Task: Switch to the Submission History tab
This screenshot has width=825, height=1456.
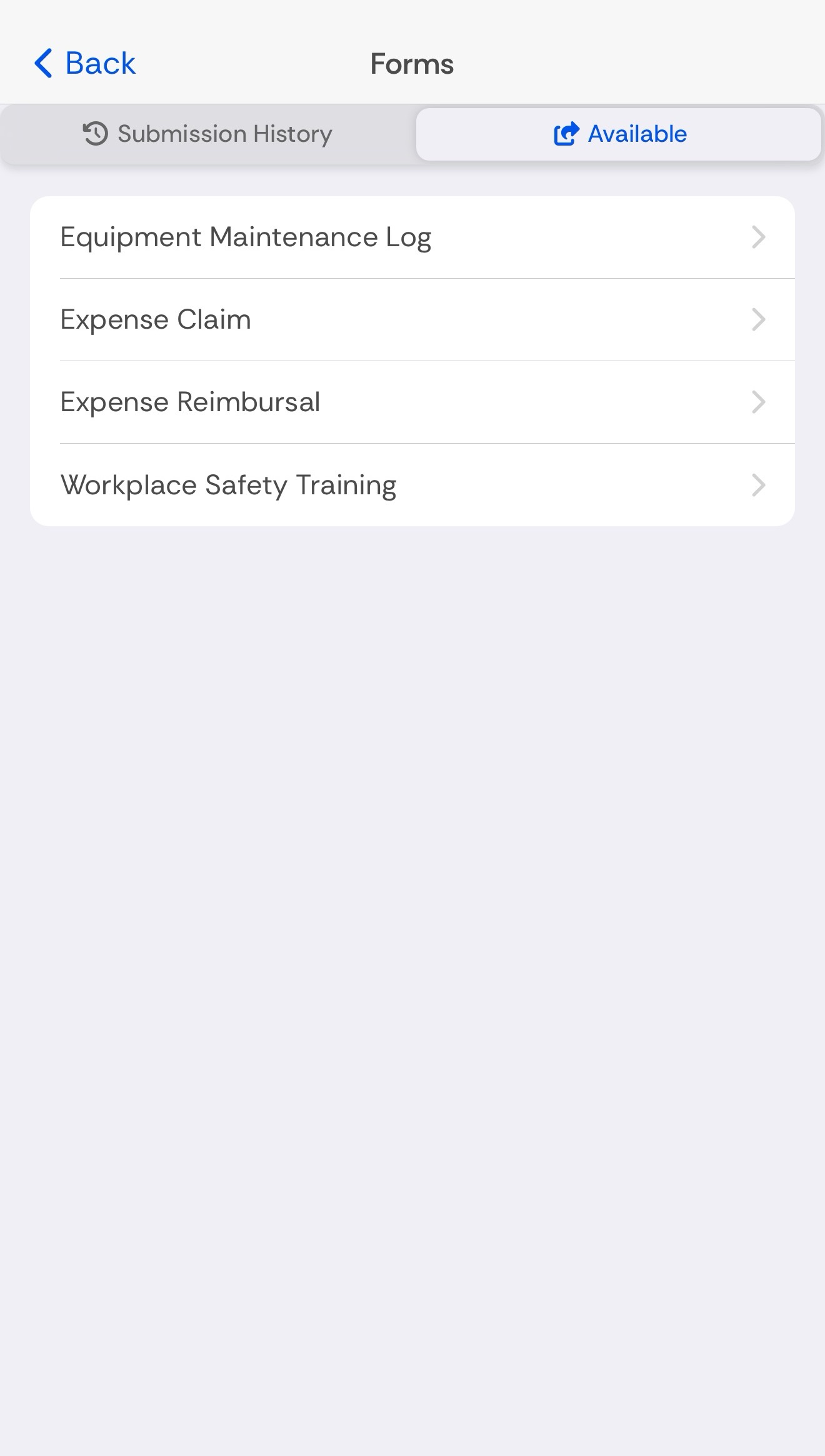Action: tap(207, 134)
